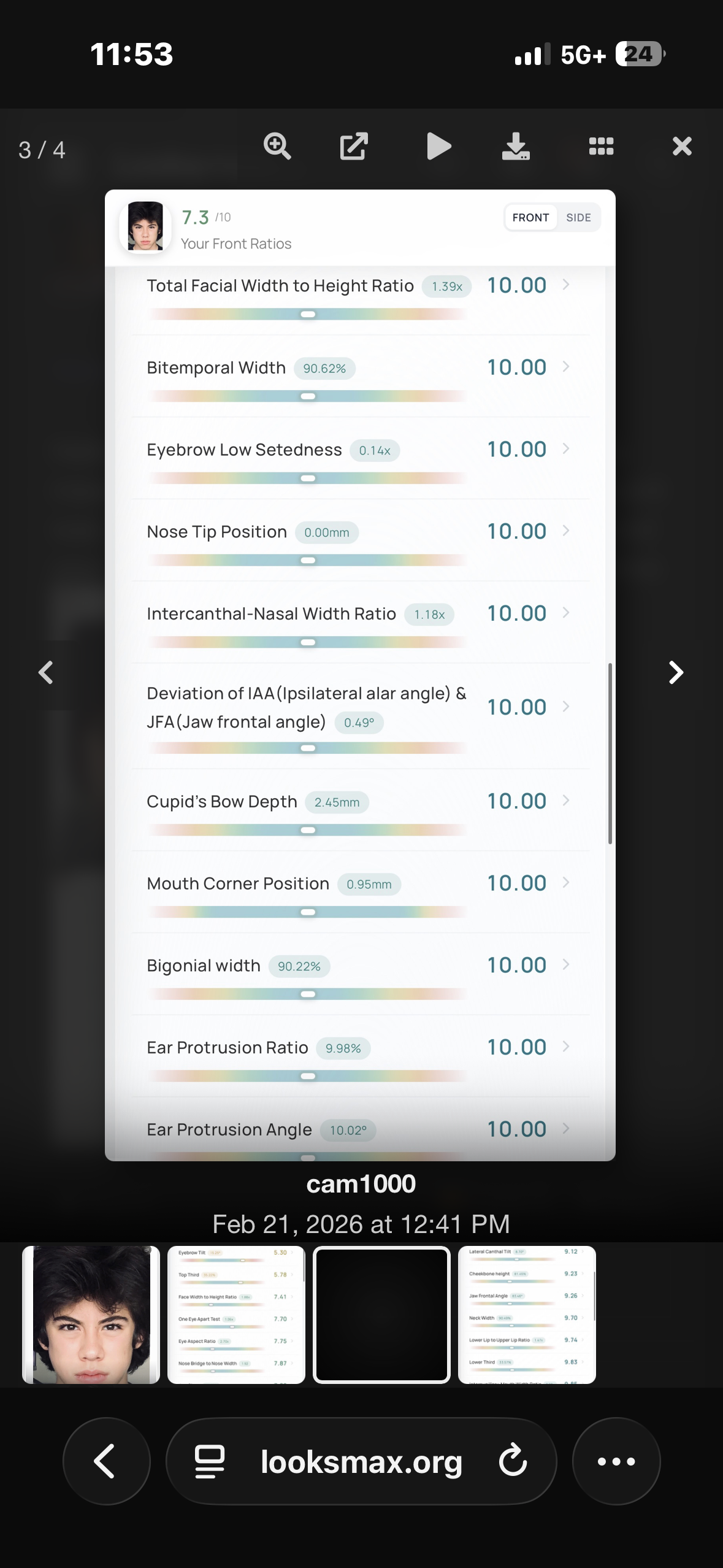
Task: Go back in the browser
Action: pyautogui.click(x=106, y=1461)
